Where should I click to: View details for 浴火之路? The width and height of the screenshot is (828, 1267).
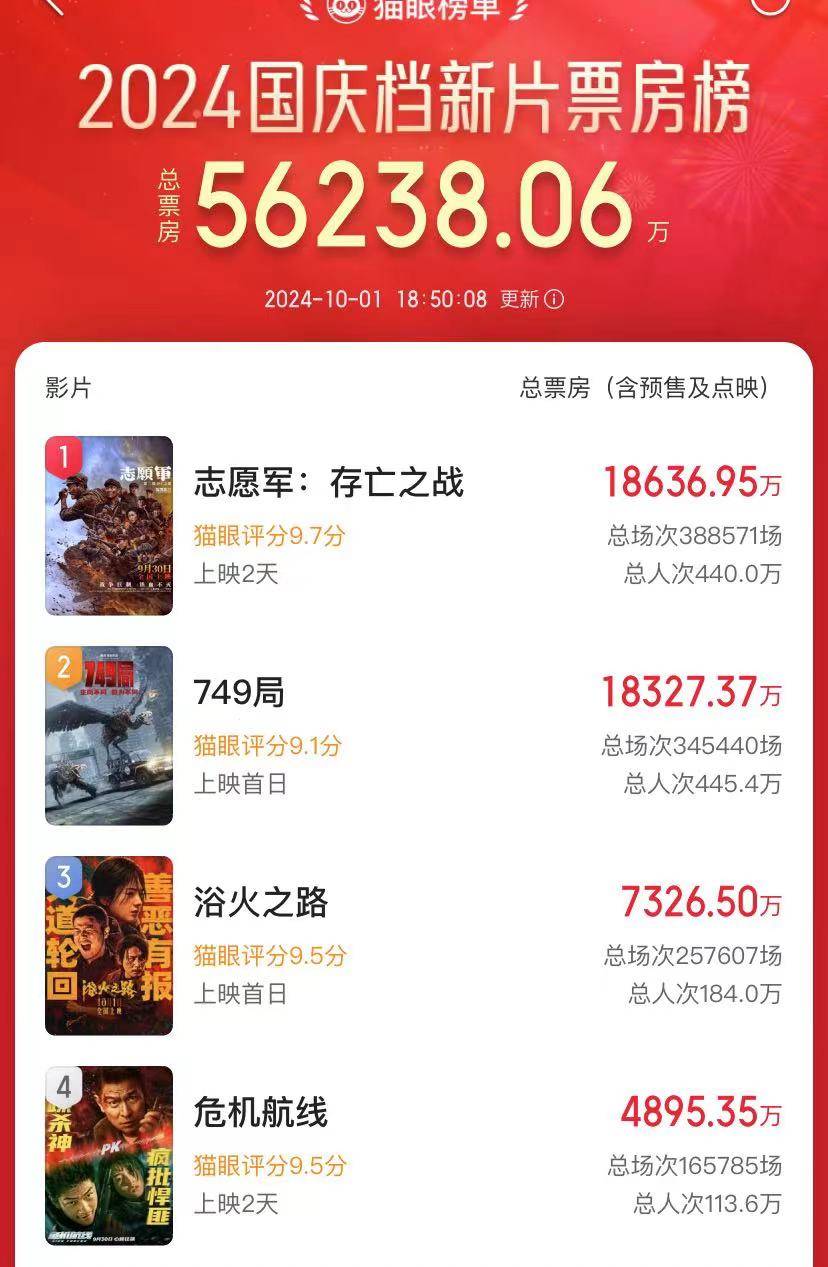pos(261,903)
